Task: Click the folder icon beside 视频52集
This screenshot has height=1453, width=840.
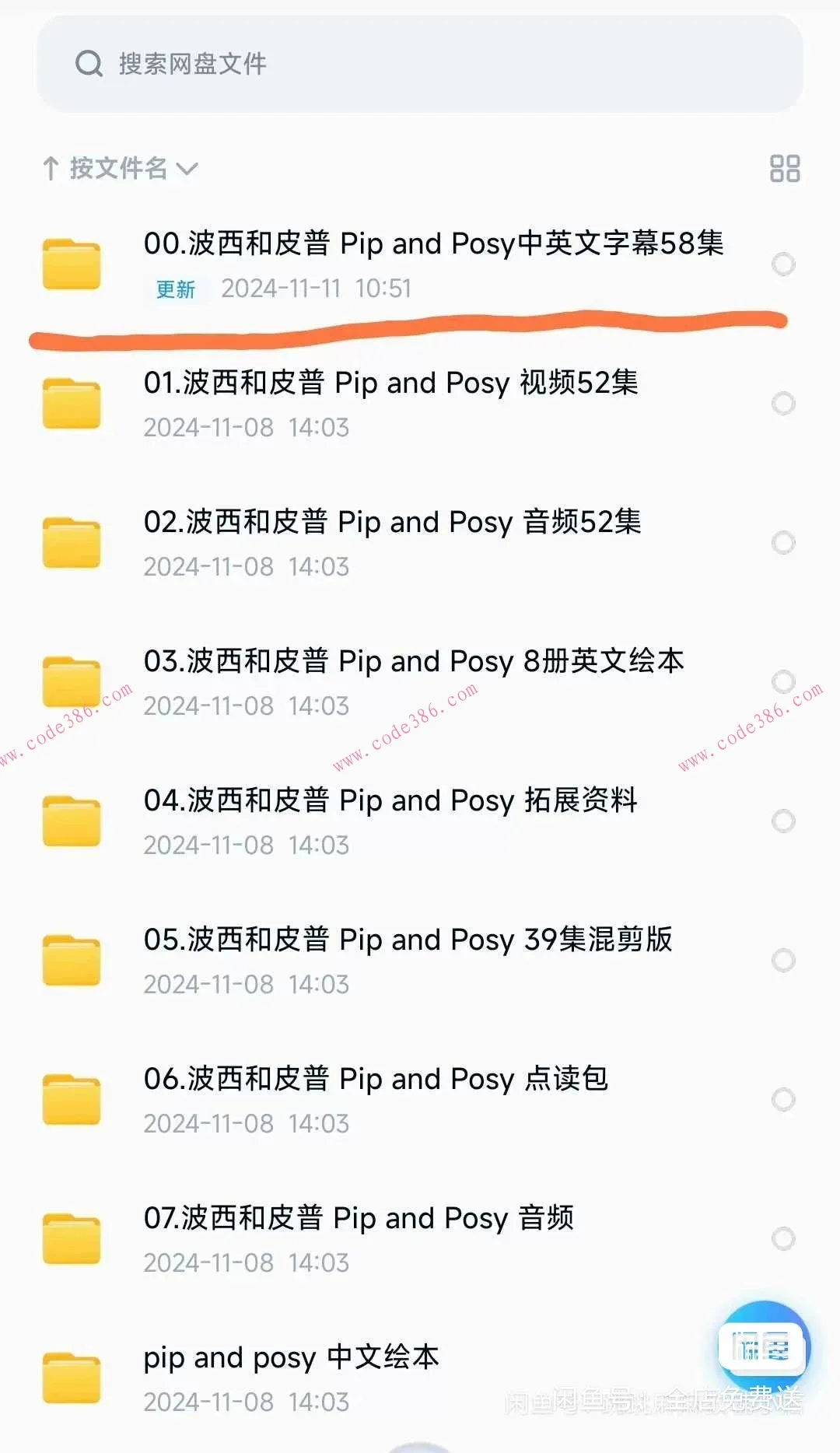Action: 72,404
